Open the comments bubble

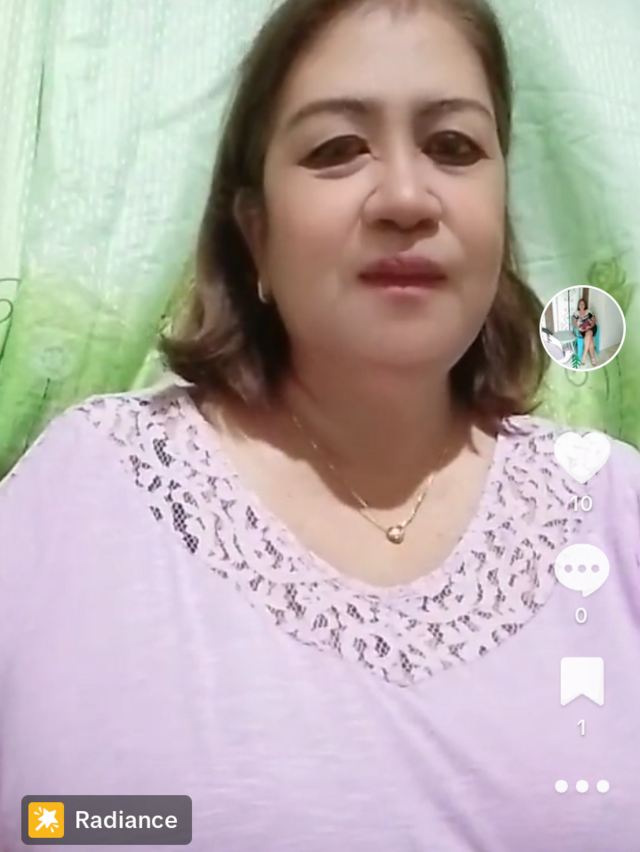click(582, 569)
